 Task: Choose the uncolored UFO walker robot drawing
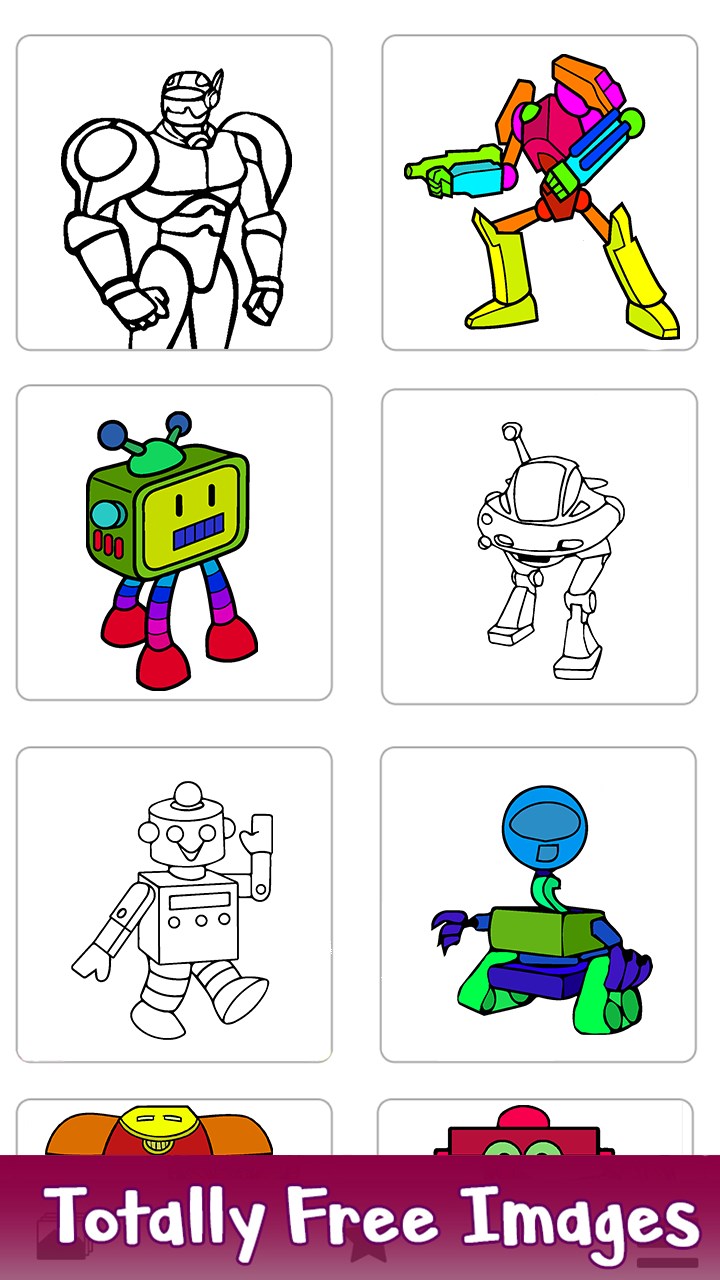tap(539, 547)
